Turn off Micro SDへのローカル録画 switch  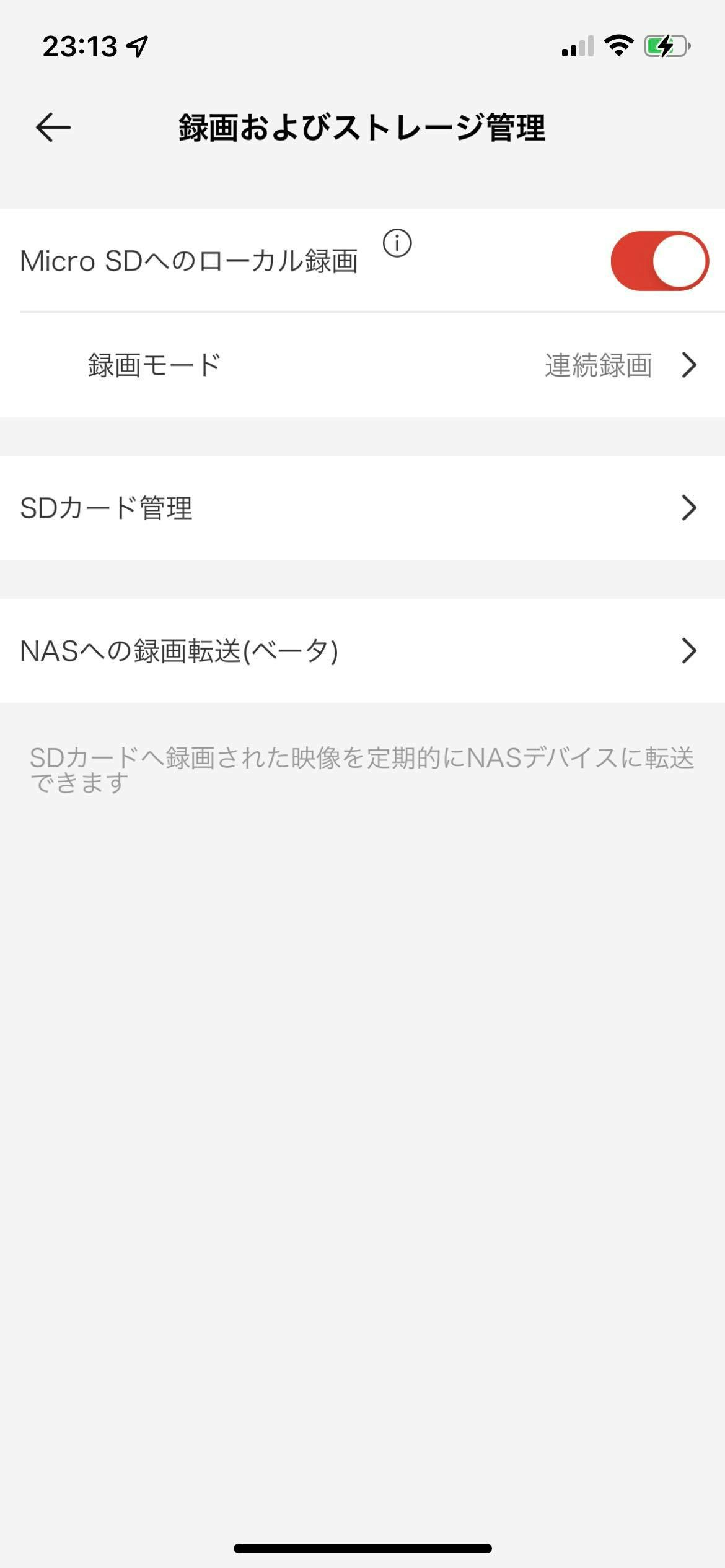click(659, 261)
